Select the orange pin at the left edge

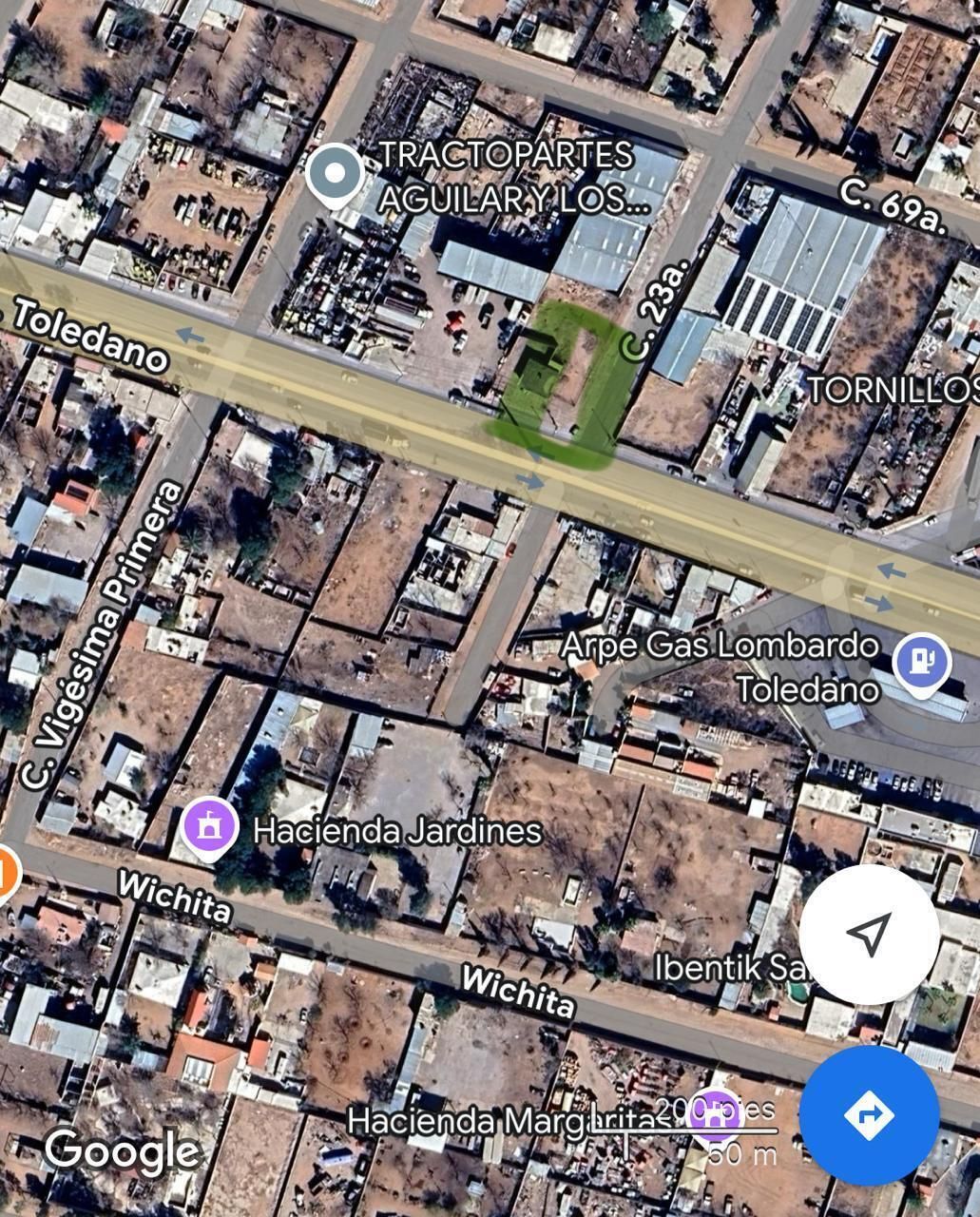tap(6, 873)
